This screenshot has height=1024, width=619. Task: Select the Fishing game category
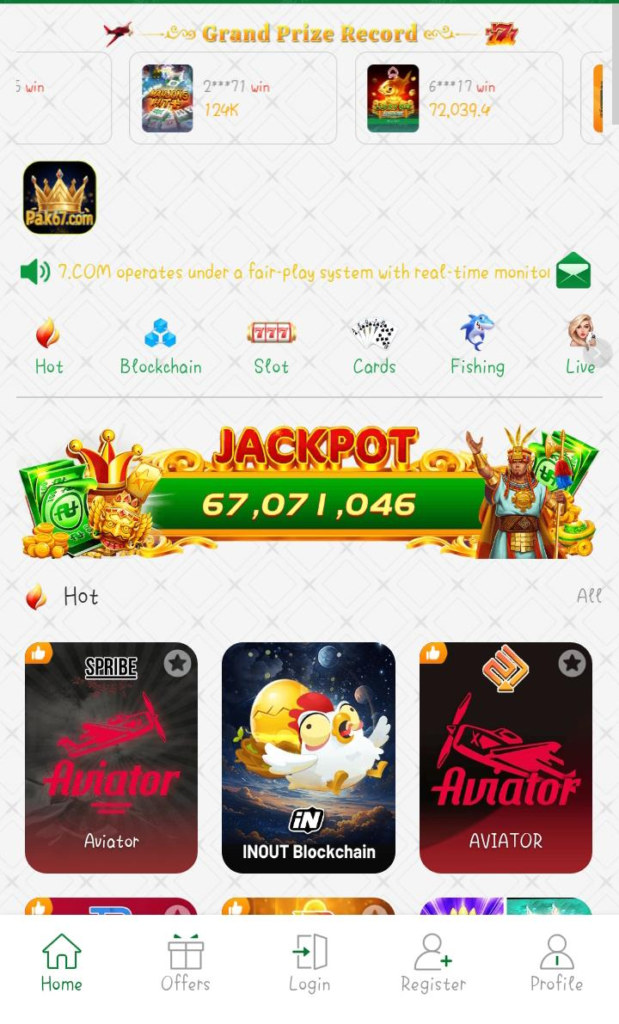(x=477, y=345)
